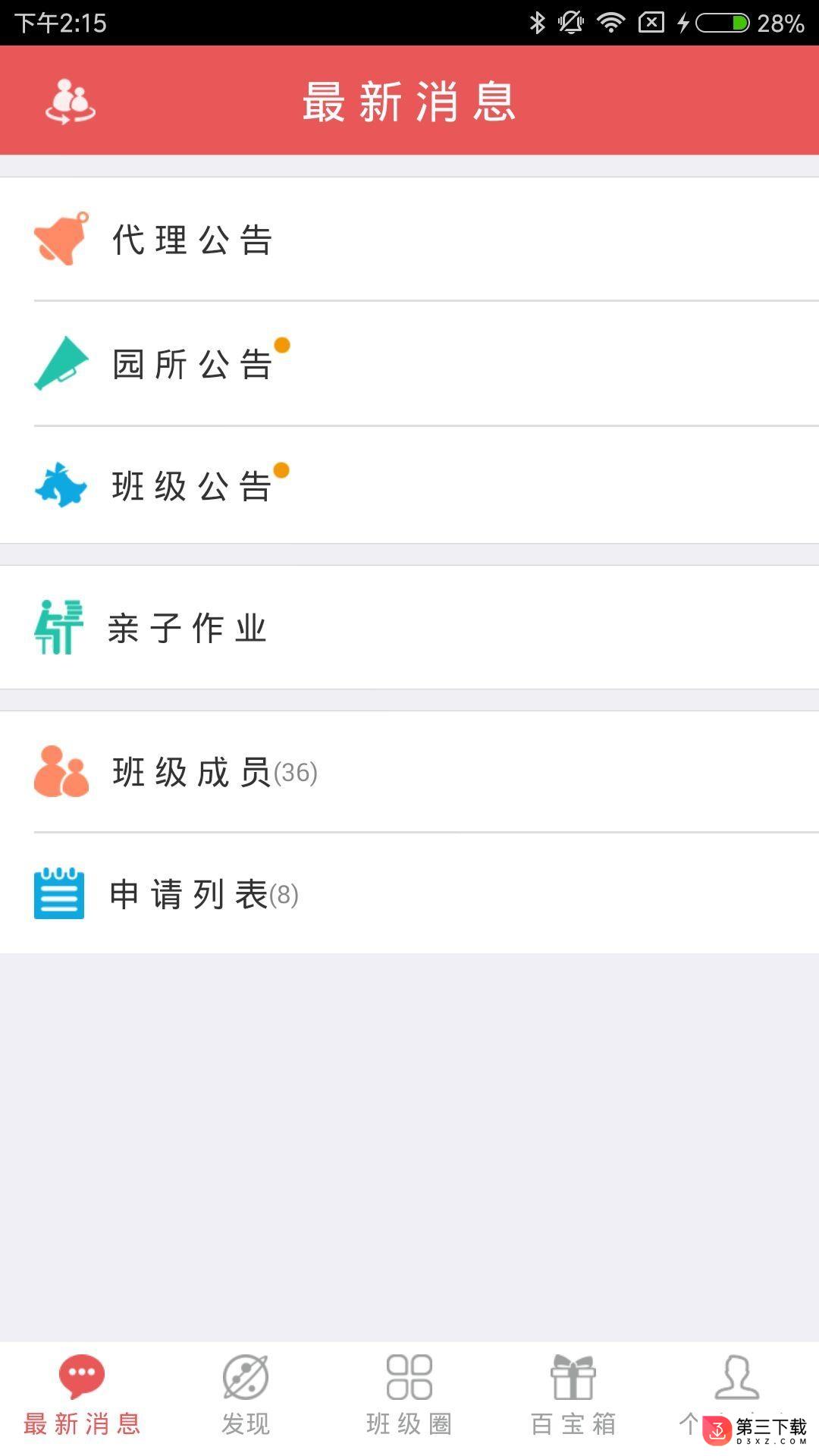Open 申请列表 application list

[x=409, y=894]
